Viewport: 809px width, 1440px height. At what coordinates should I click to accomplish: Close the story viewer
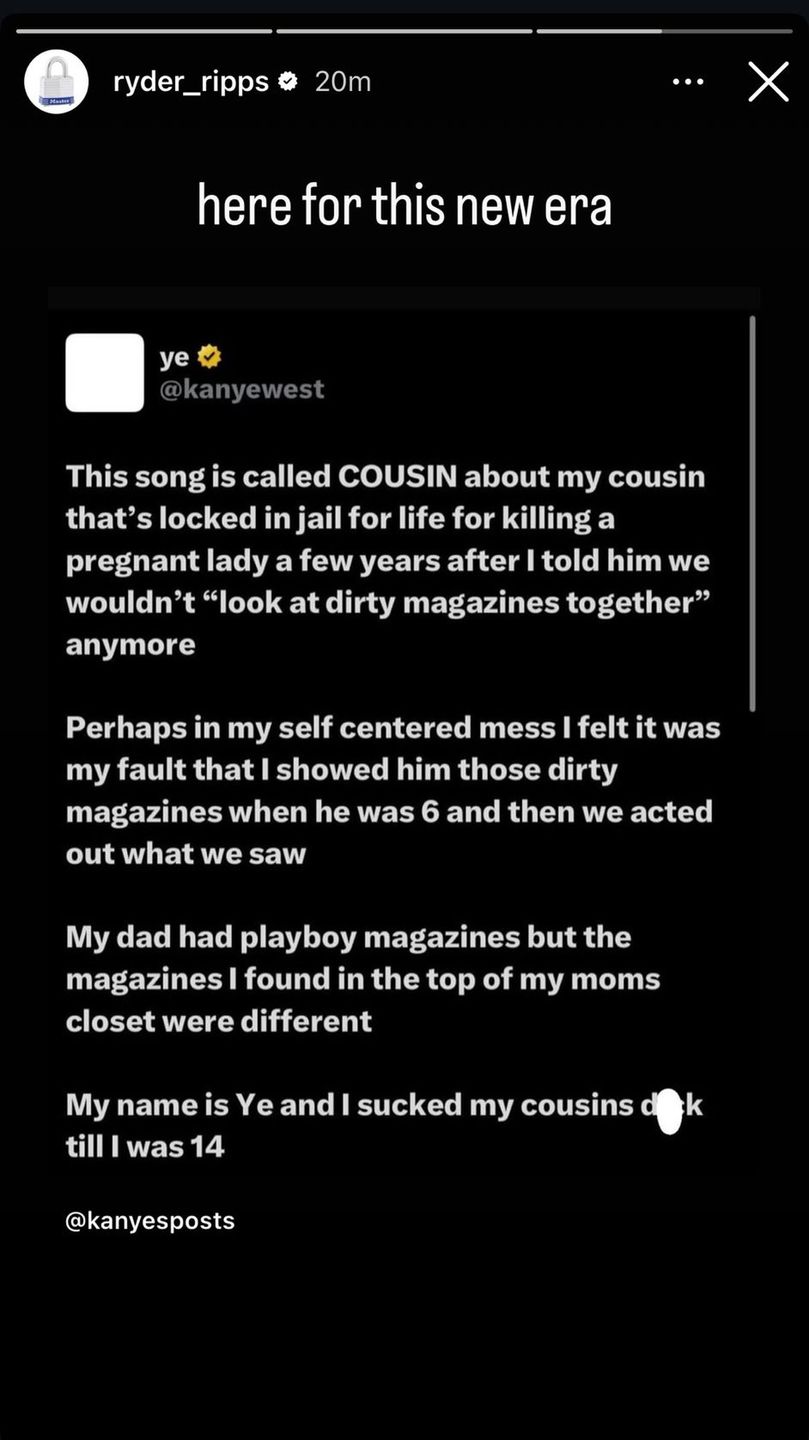[x=768, y=82]
